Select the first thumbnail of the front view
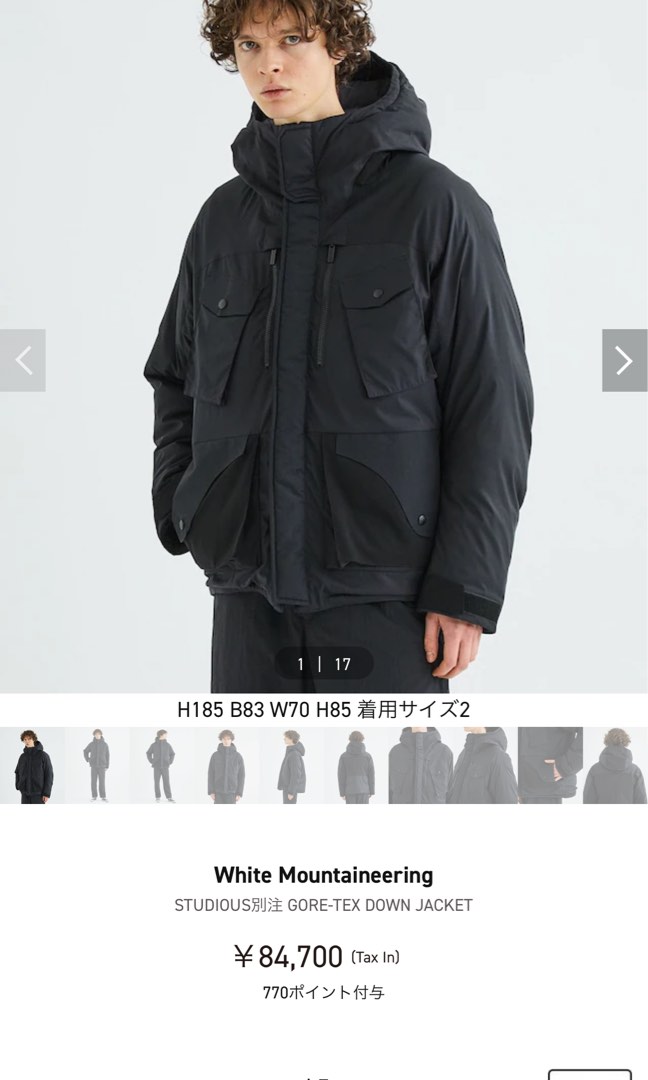This screenshot has height=1080, width=648. (32, 765)
